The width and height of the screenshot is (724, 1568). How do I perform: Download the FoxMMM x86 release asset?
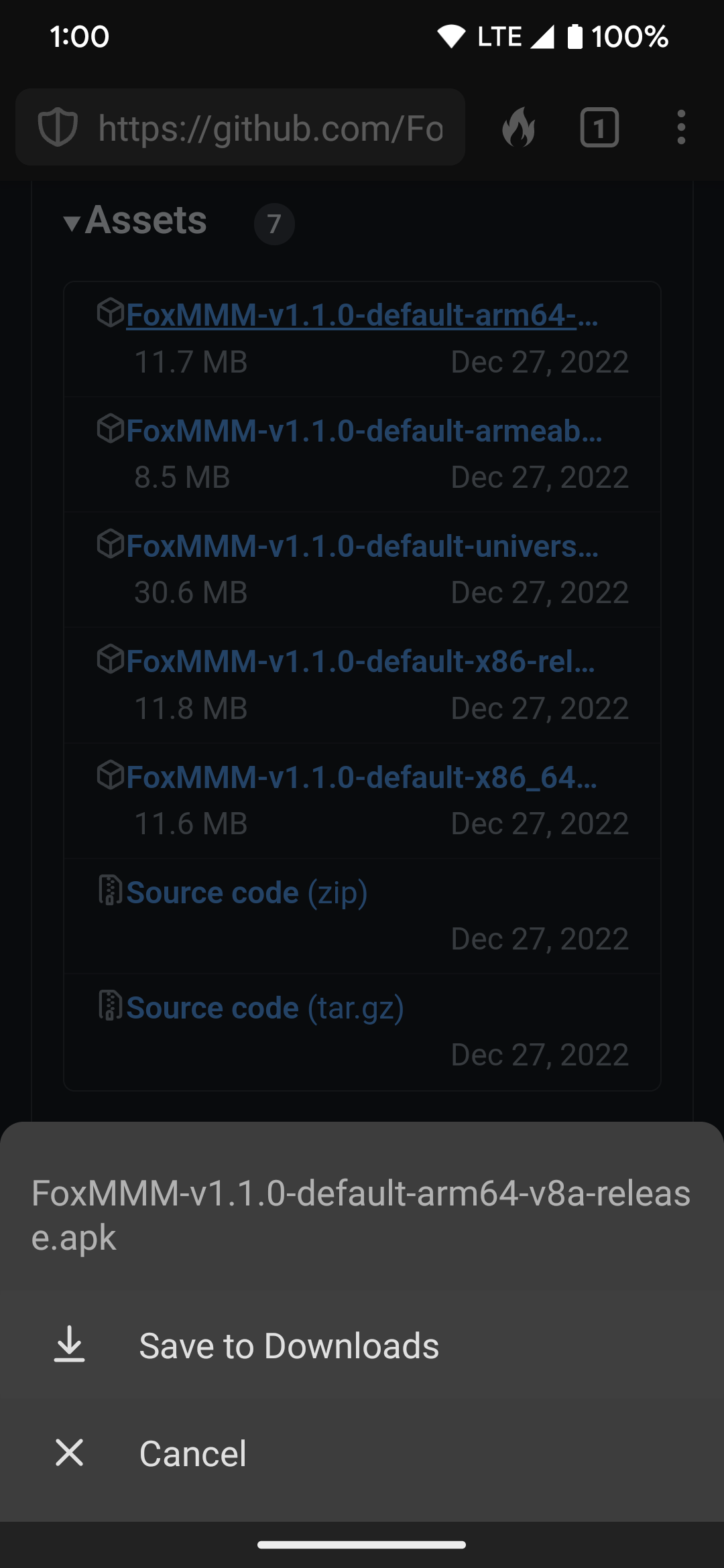tap(360, 663)
